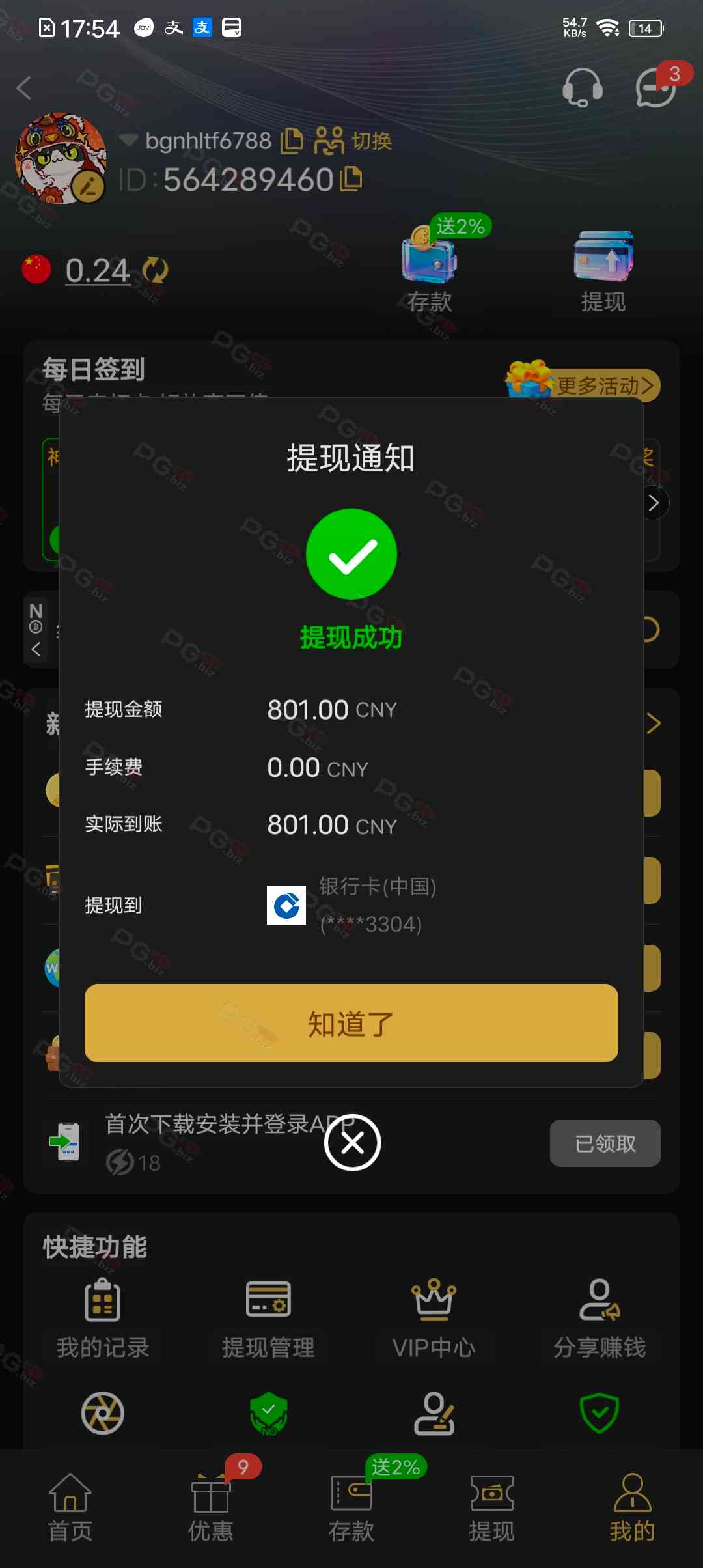Copy the username bgnhltf6788
This screenshot has height=1568, width=703.
tap(292, 141)
